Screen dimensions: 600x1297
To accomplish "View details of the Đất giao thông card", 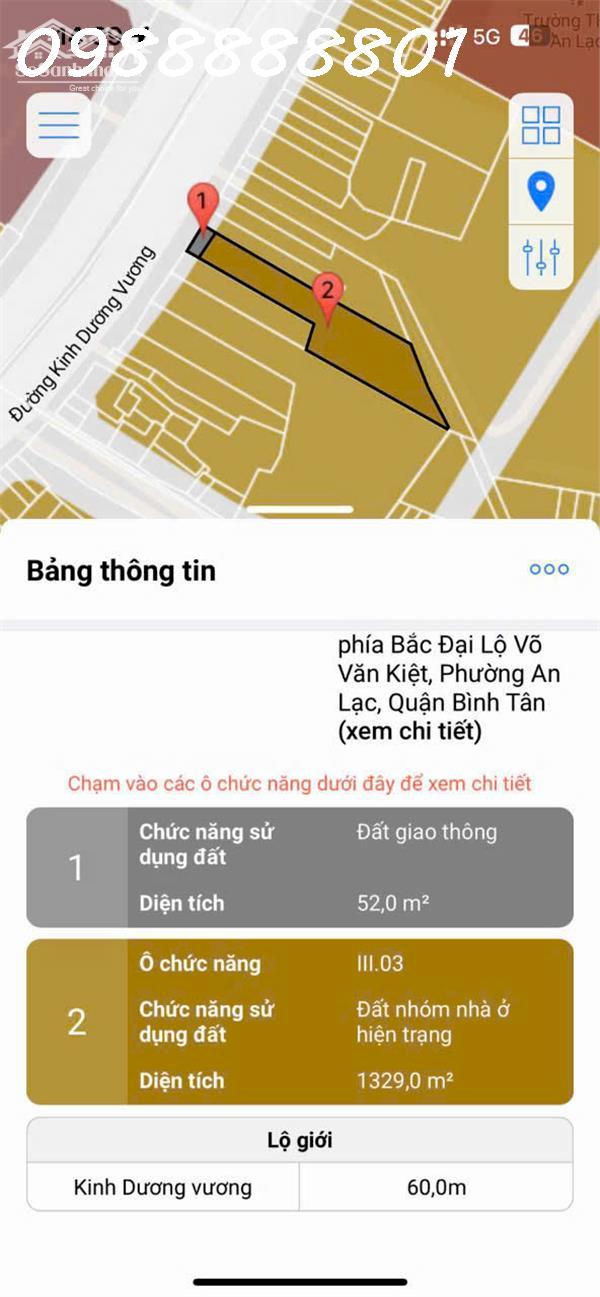I will [300, 867].
